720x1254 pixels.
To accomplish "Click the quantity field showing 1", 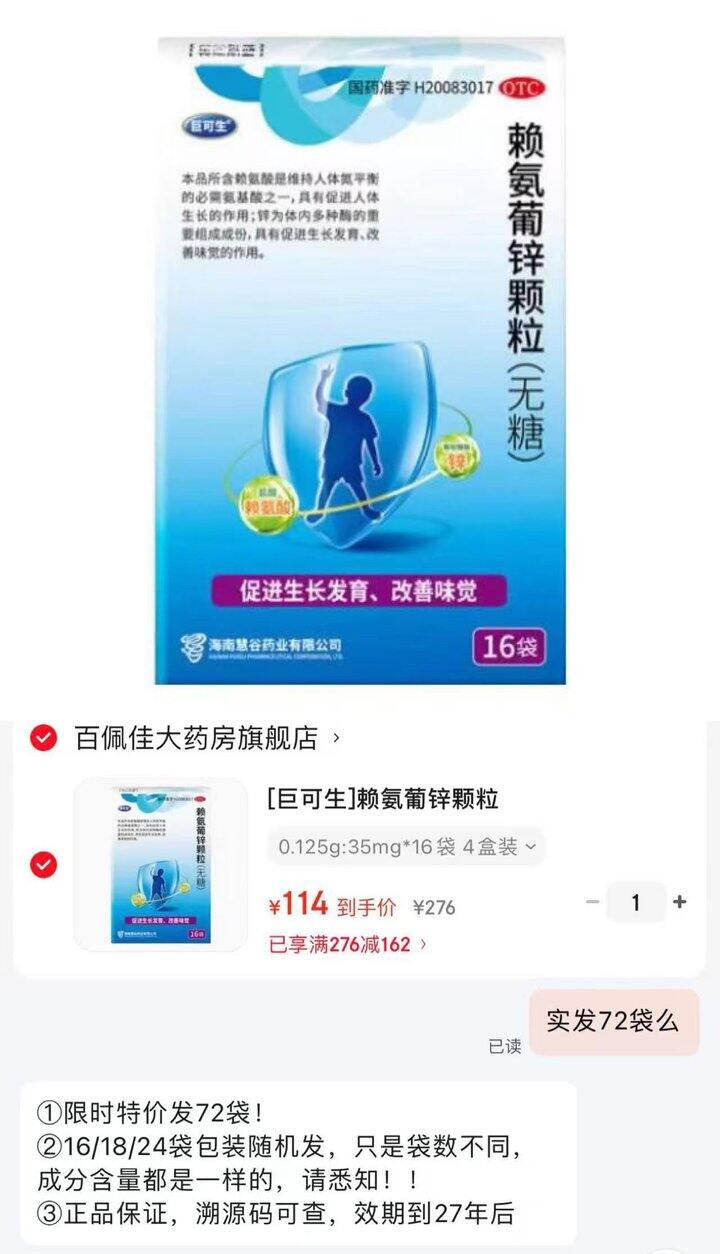I will [637, 901].
